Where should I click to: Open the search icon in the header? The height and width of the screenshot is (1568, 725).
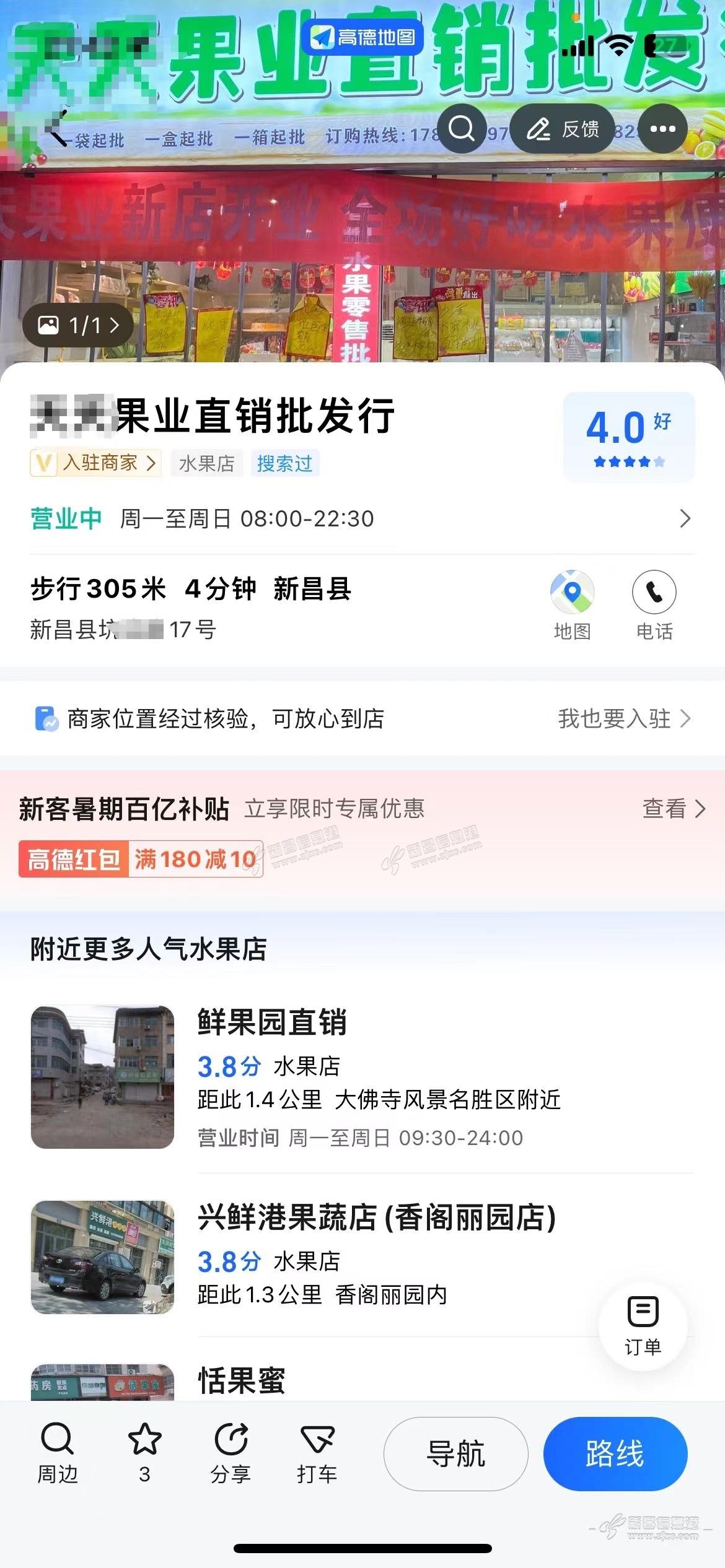click(x=461, y=129)
